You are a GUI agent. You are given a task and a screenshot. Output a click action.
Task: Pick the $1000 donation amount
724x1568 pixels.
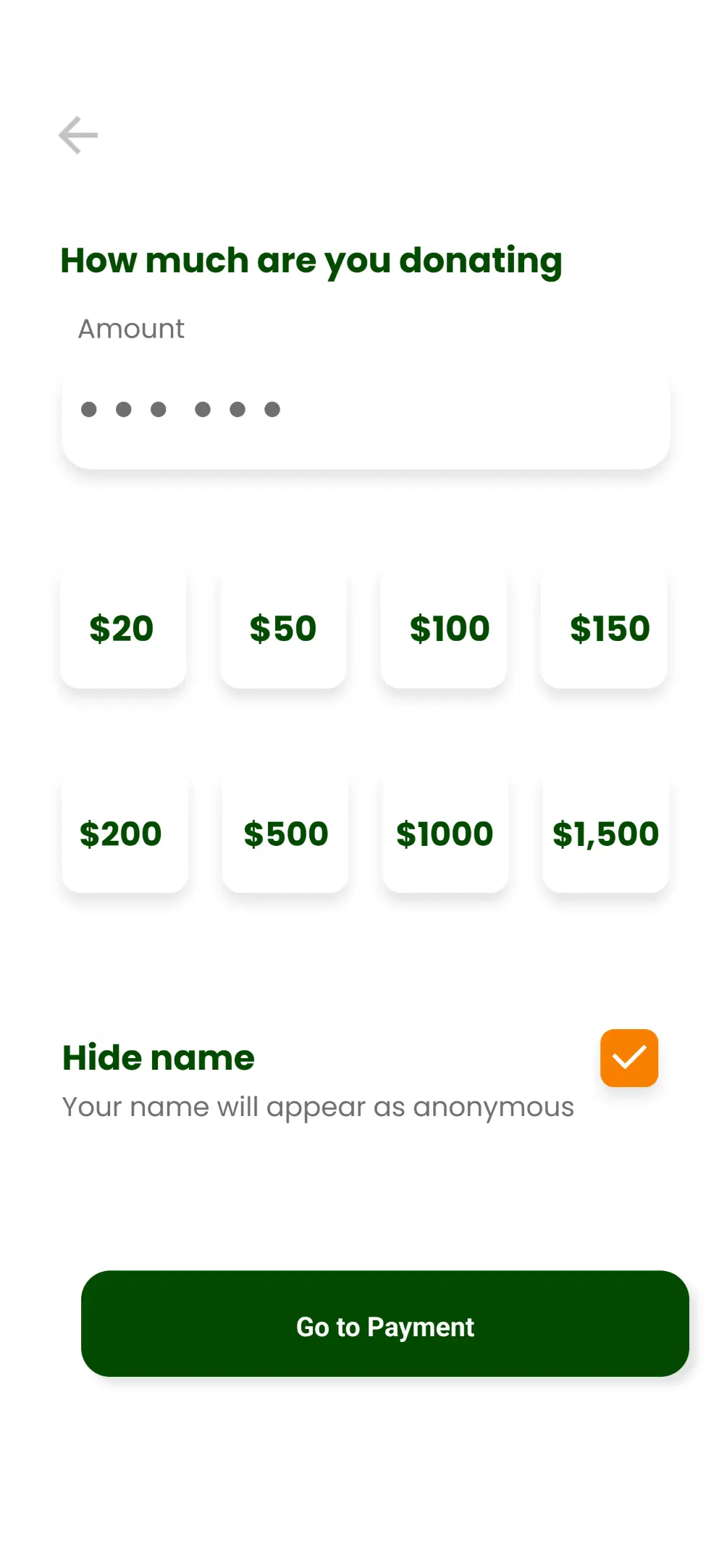pyautogui.click(x=445, y=833)
